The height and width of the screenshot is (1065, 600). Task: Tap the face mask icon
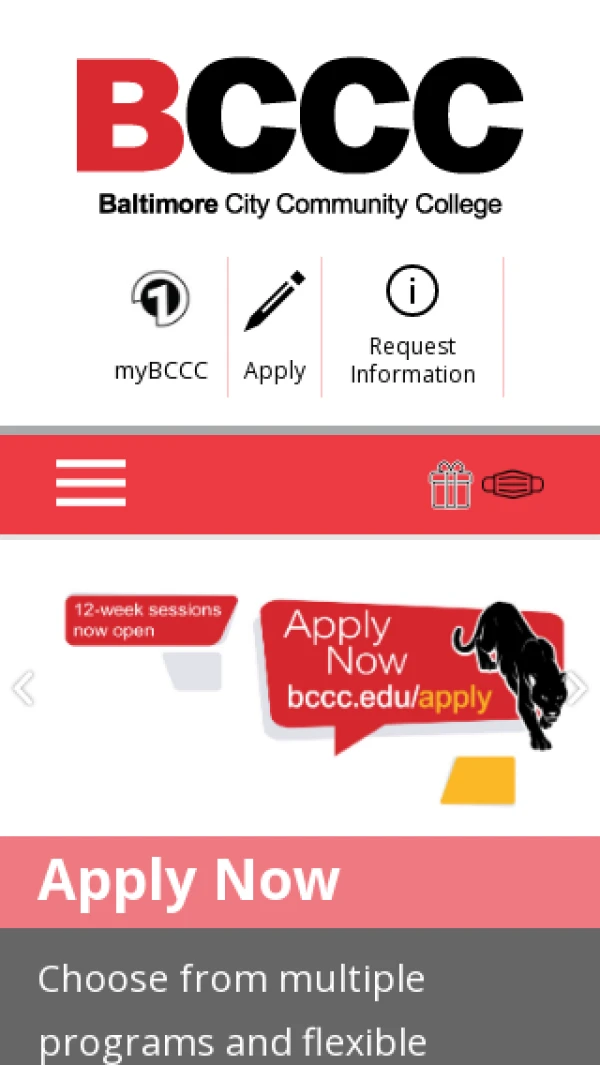[513, 485]
